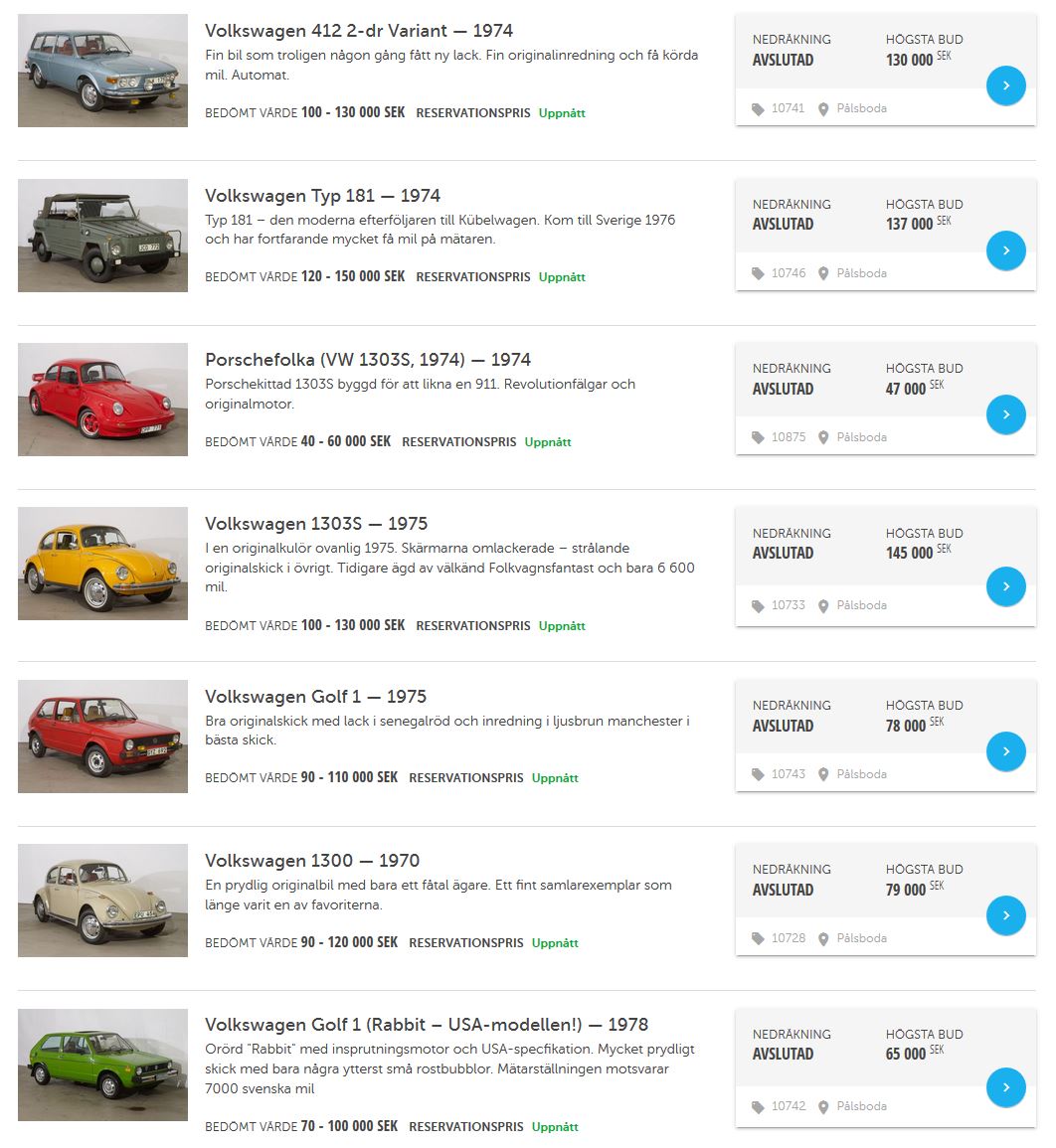The image size is (1056, 1148).
Task: Open the yellow Volkswagen 1303S photo
Action: 102,564
